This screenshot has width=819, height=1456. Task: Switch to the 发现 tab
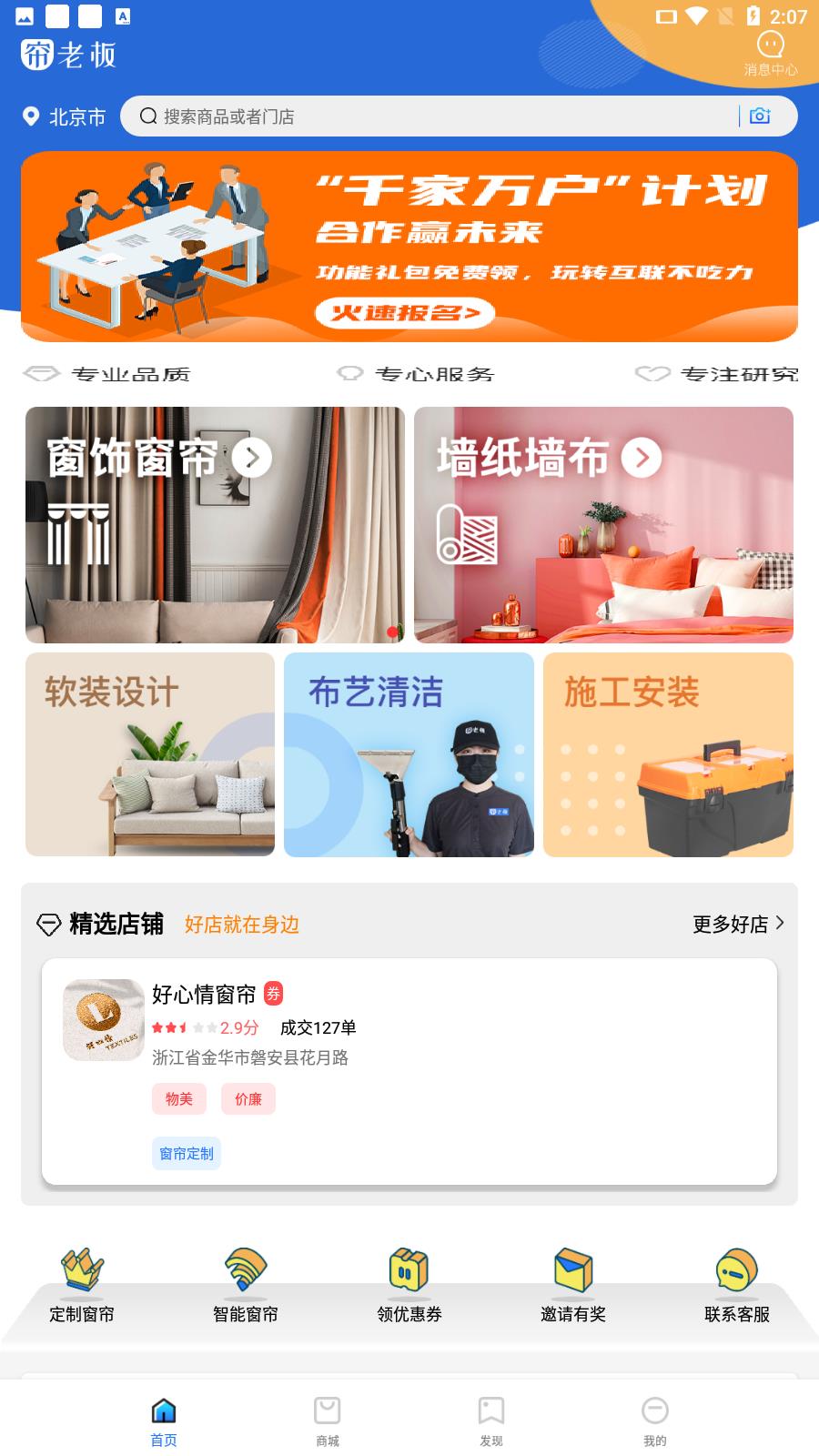pos(491,1421)
